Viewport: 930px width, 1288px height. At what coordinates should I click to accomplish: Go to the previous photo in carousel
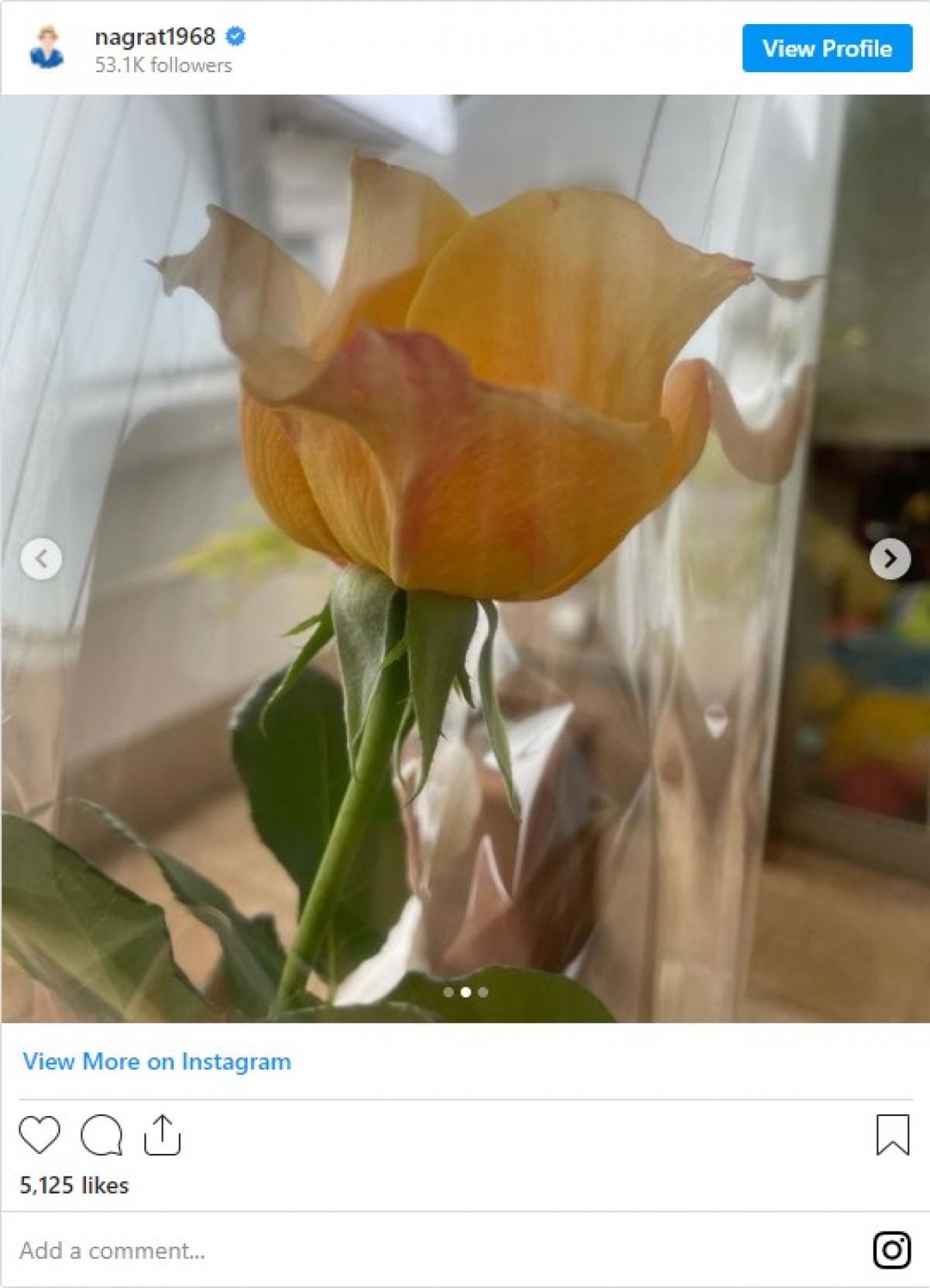[x=42, y=559]
